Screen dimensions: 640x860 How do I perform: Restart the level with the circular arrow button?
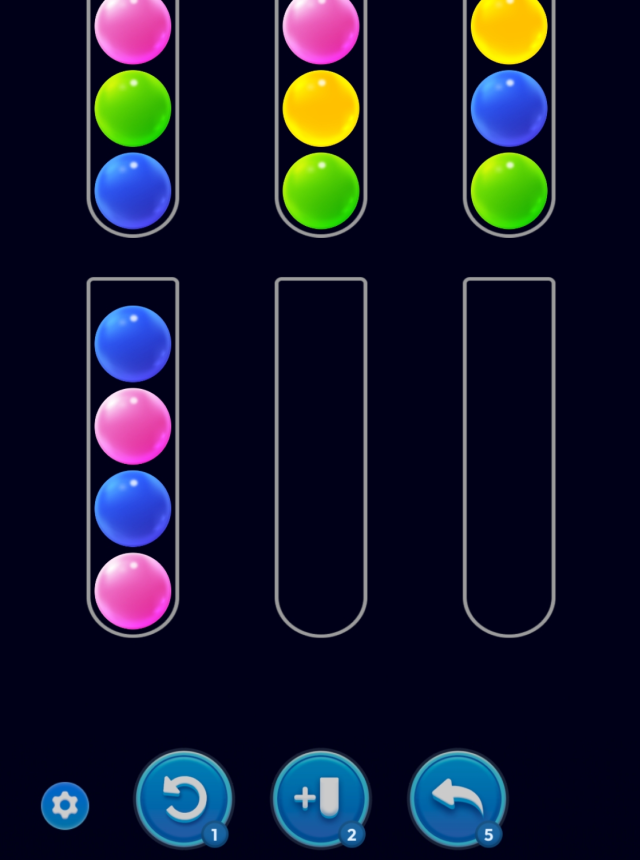(184, 800)
